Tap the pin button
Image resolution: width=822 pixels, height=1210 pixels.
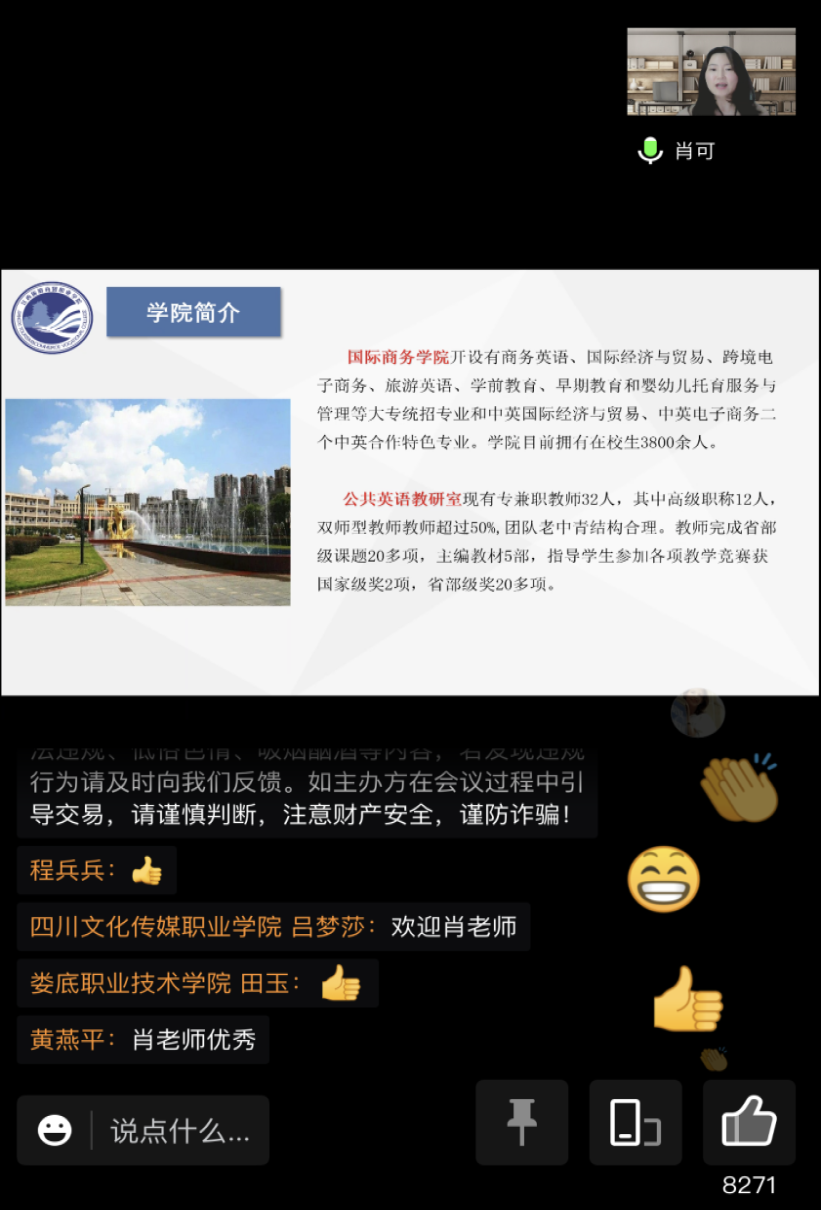pyautogui.click(x=521, y=1122)
